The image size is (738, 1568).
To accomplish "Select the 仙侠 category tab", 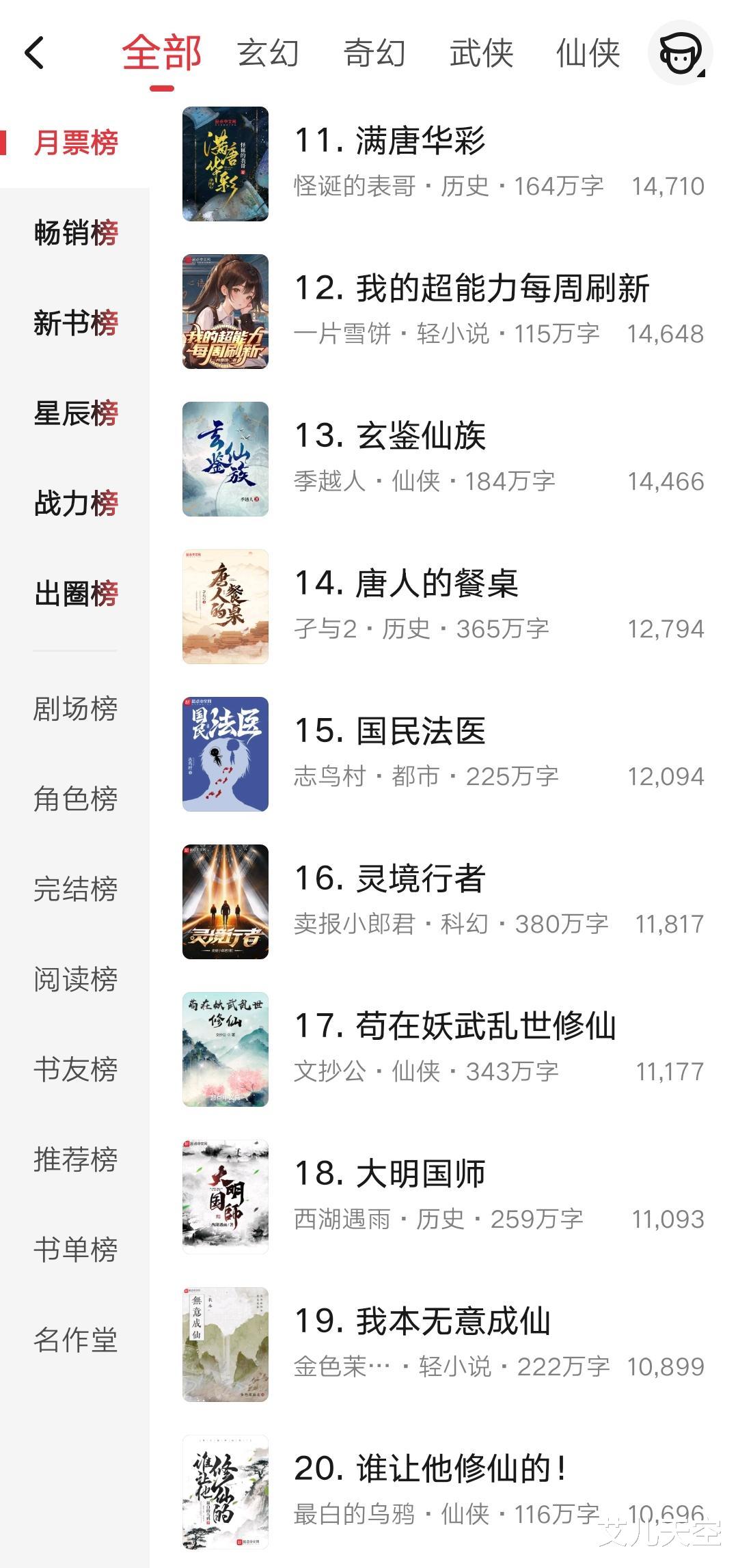I will point(588,53).
